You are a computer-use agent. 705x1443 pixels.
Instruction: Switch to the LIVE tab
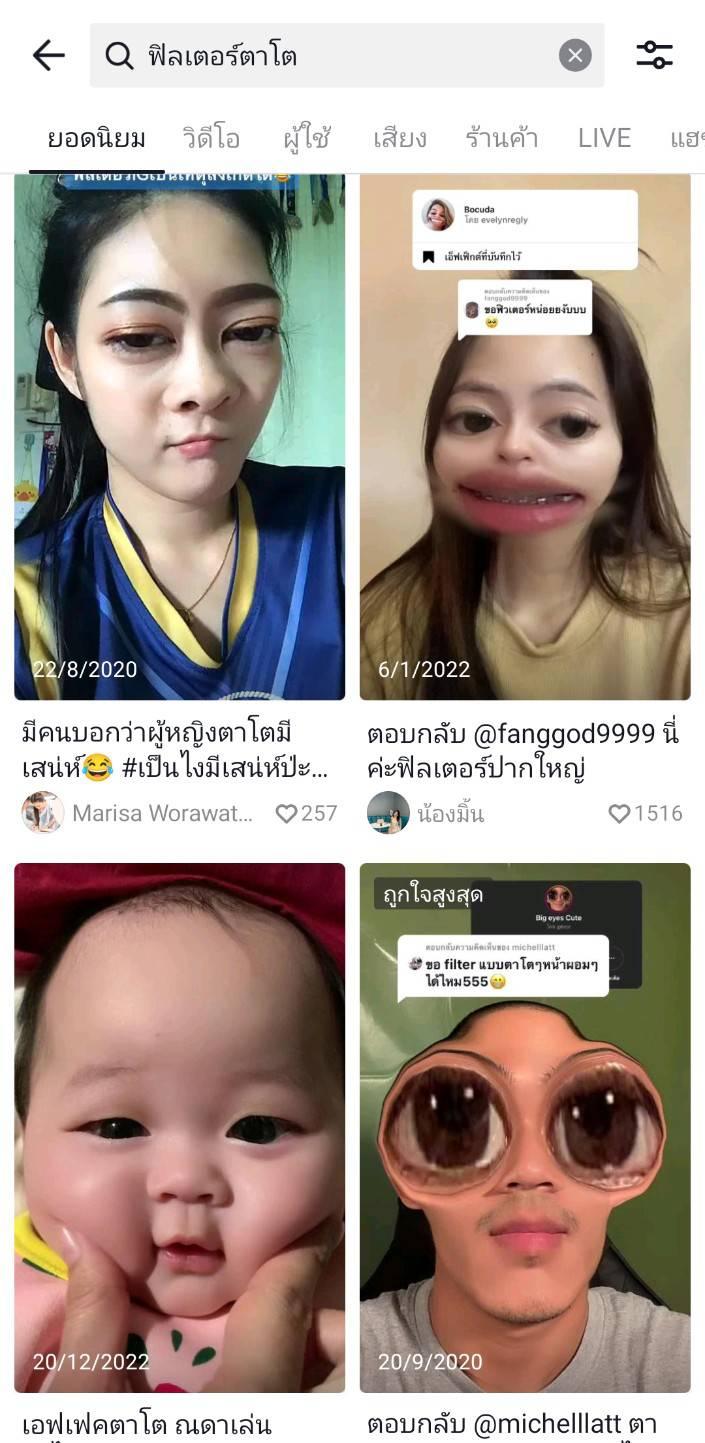coord(604,138)
